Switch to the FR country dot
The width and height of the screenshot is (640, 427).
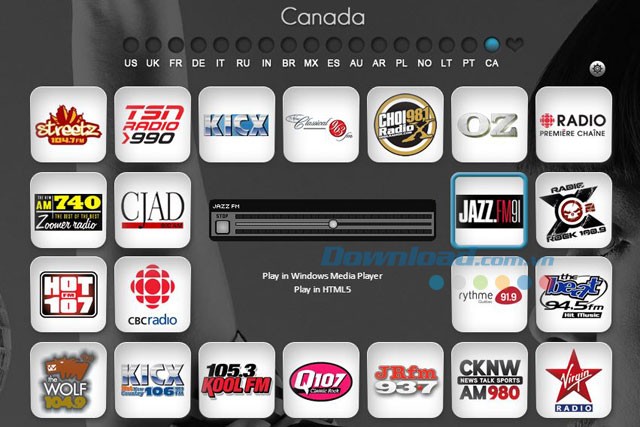pyautogui.click(x=176, y=45)
